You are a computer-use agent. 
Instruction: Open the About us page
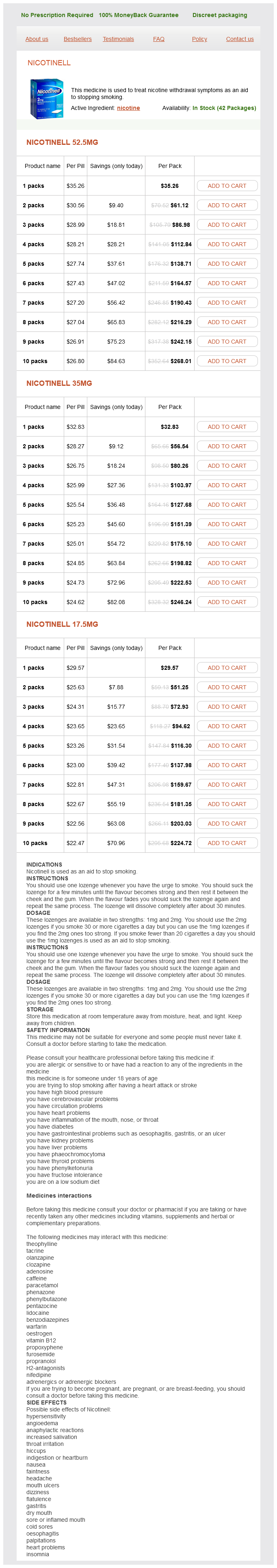coord(37,39)
